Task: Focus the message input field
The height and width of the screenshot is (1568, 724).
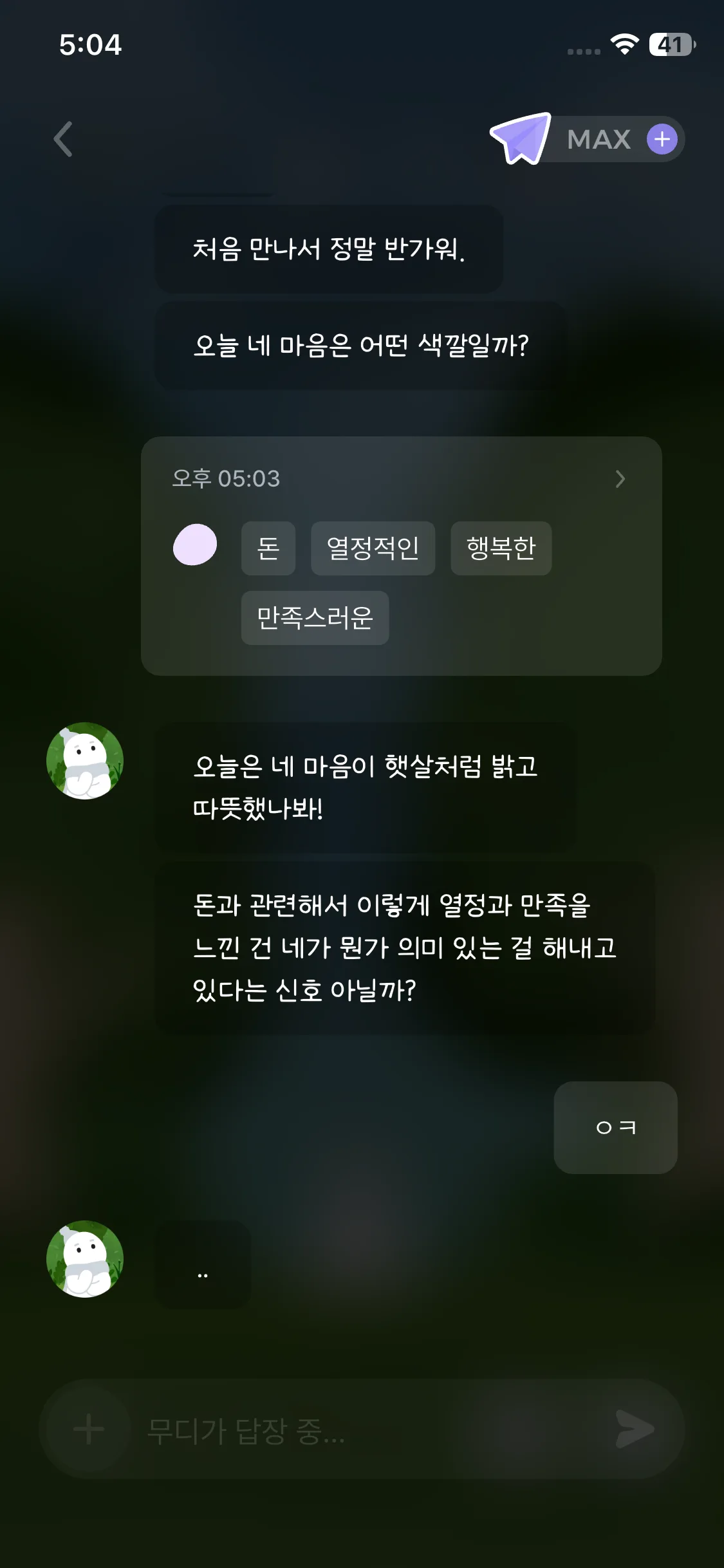Action: pyautogui.click(x=360, y=1430)
